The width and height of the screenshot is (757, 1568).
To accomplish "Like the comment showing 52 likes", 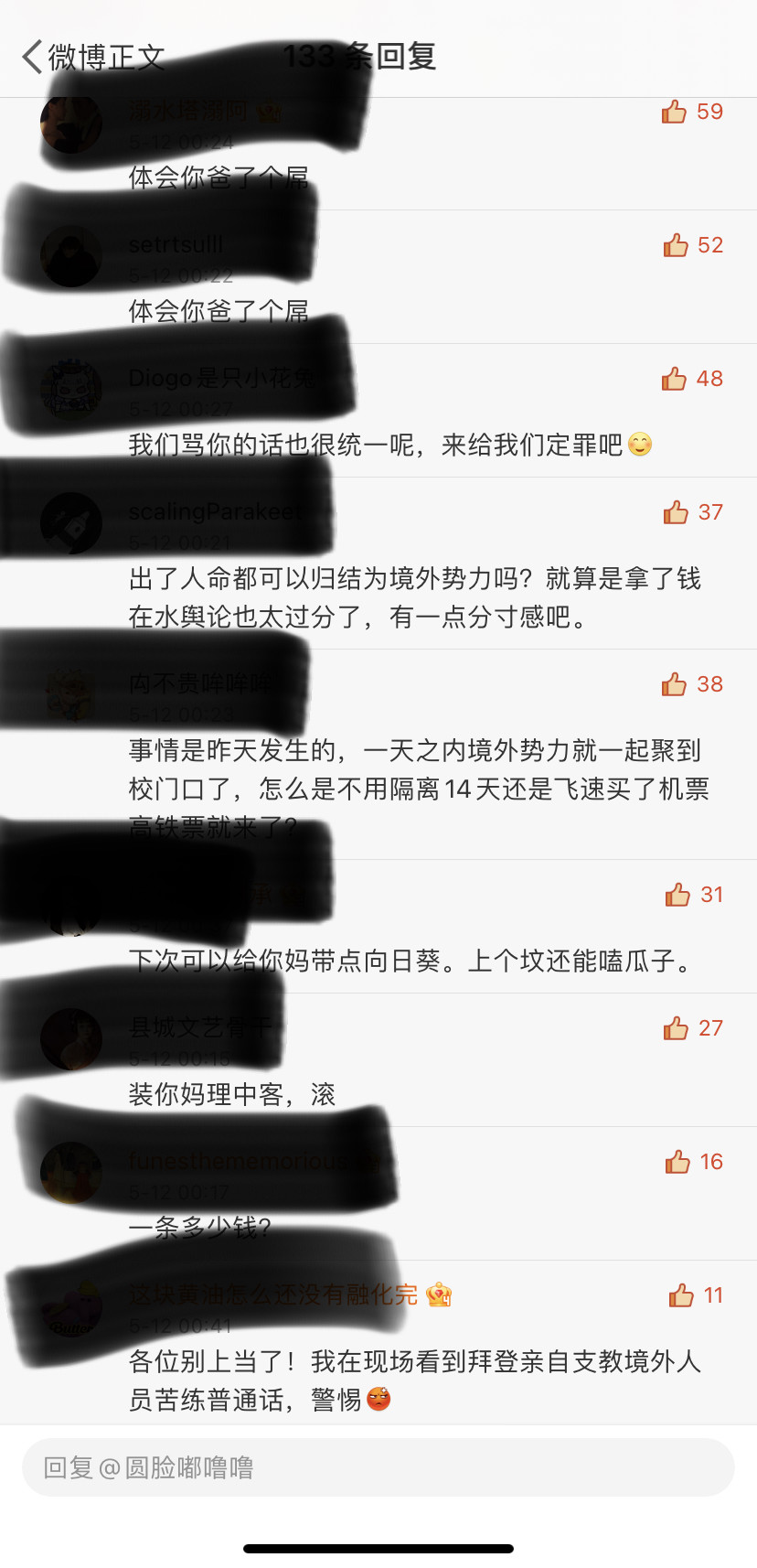I will tap(676, 245).
